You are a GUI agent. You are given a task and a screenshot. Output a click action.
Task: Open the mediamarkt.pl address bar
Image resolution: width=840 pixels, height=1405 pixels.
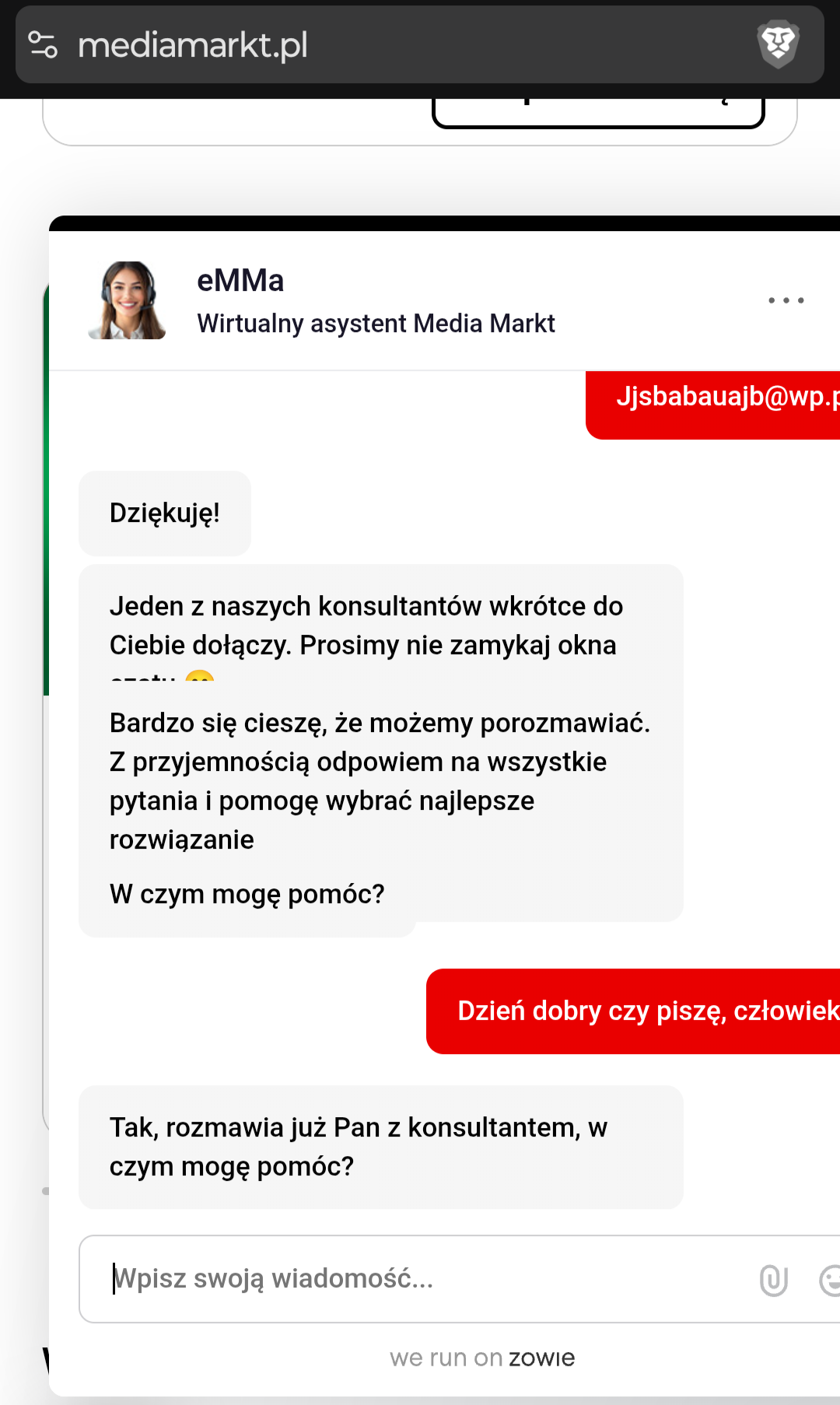(389, 45)
